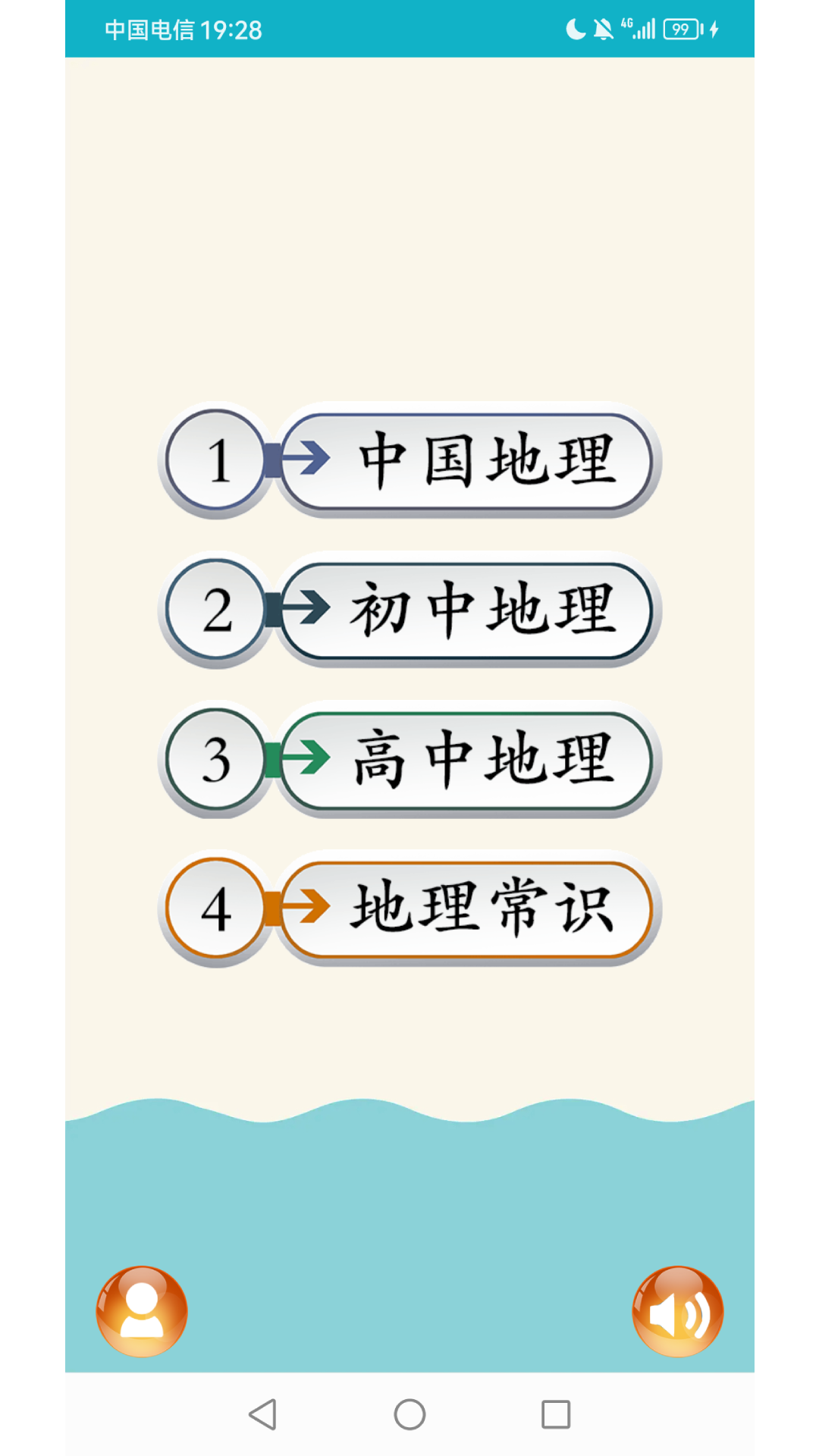Image resolution: width=819 pixels, height=1456 pixels.
Task: Go to the system home screen
Action: coord(409,1414)
